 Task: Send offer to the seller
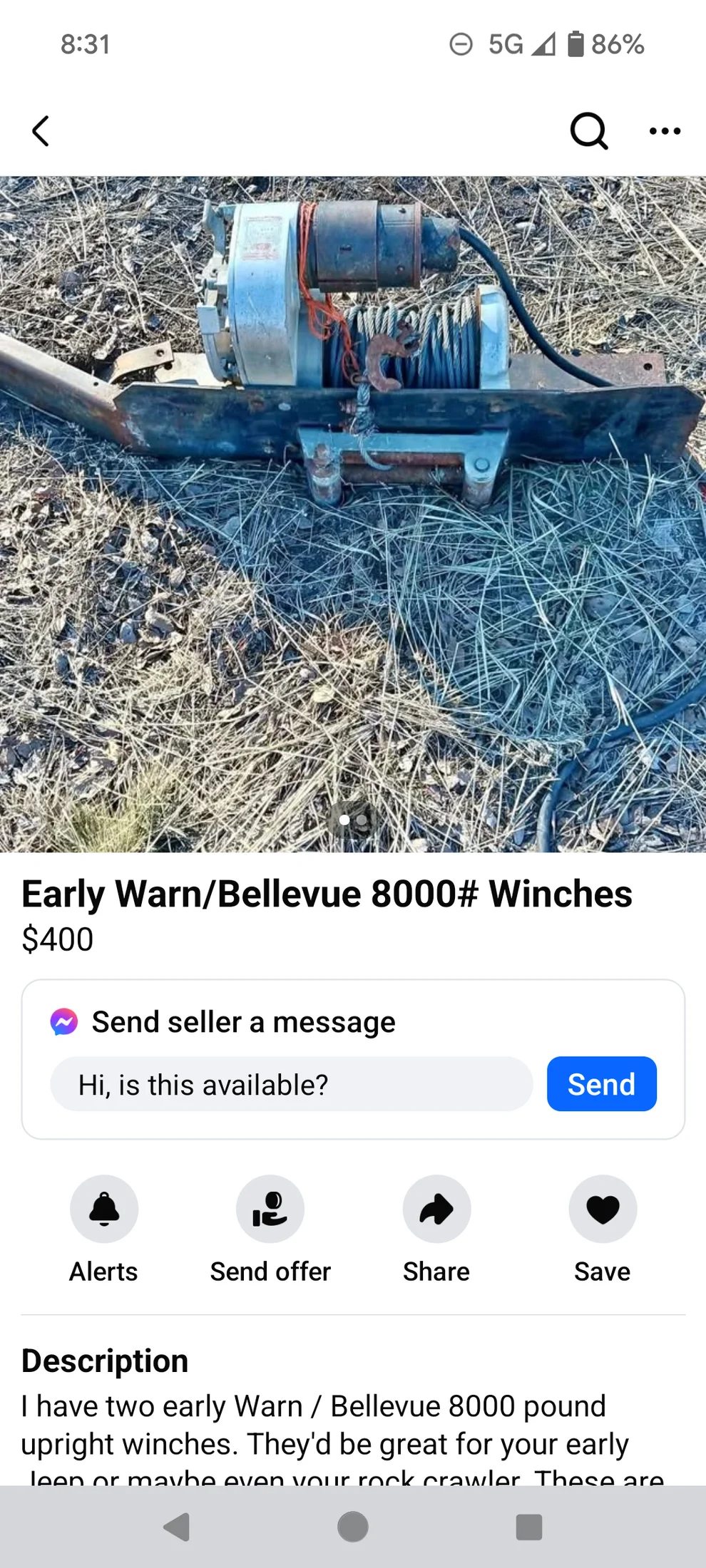[x=270, y=1209]
